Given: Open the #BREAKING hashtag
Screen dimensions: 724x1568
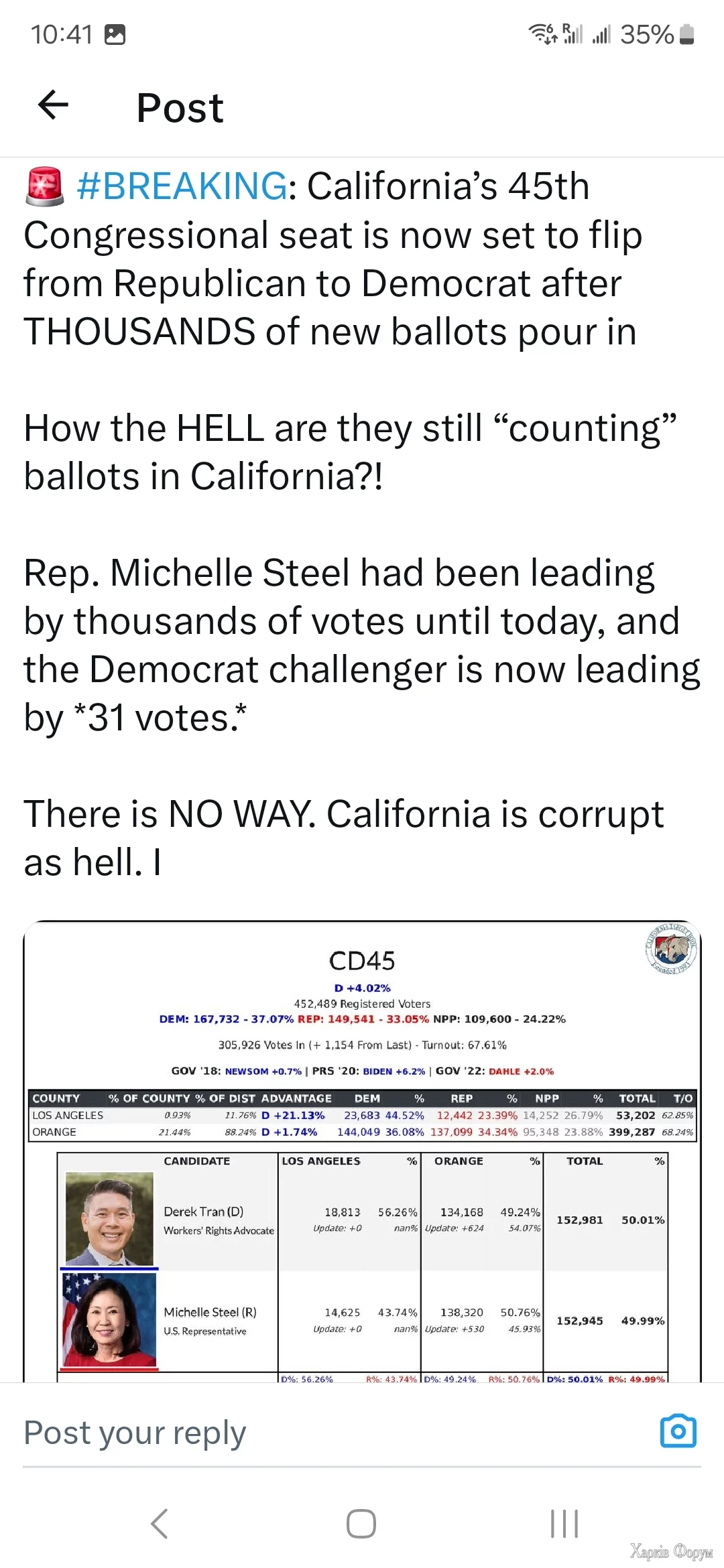Looking at the screenshot, I should (x=182, y=186).
